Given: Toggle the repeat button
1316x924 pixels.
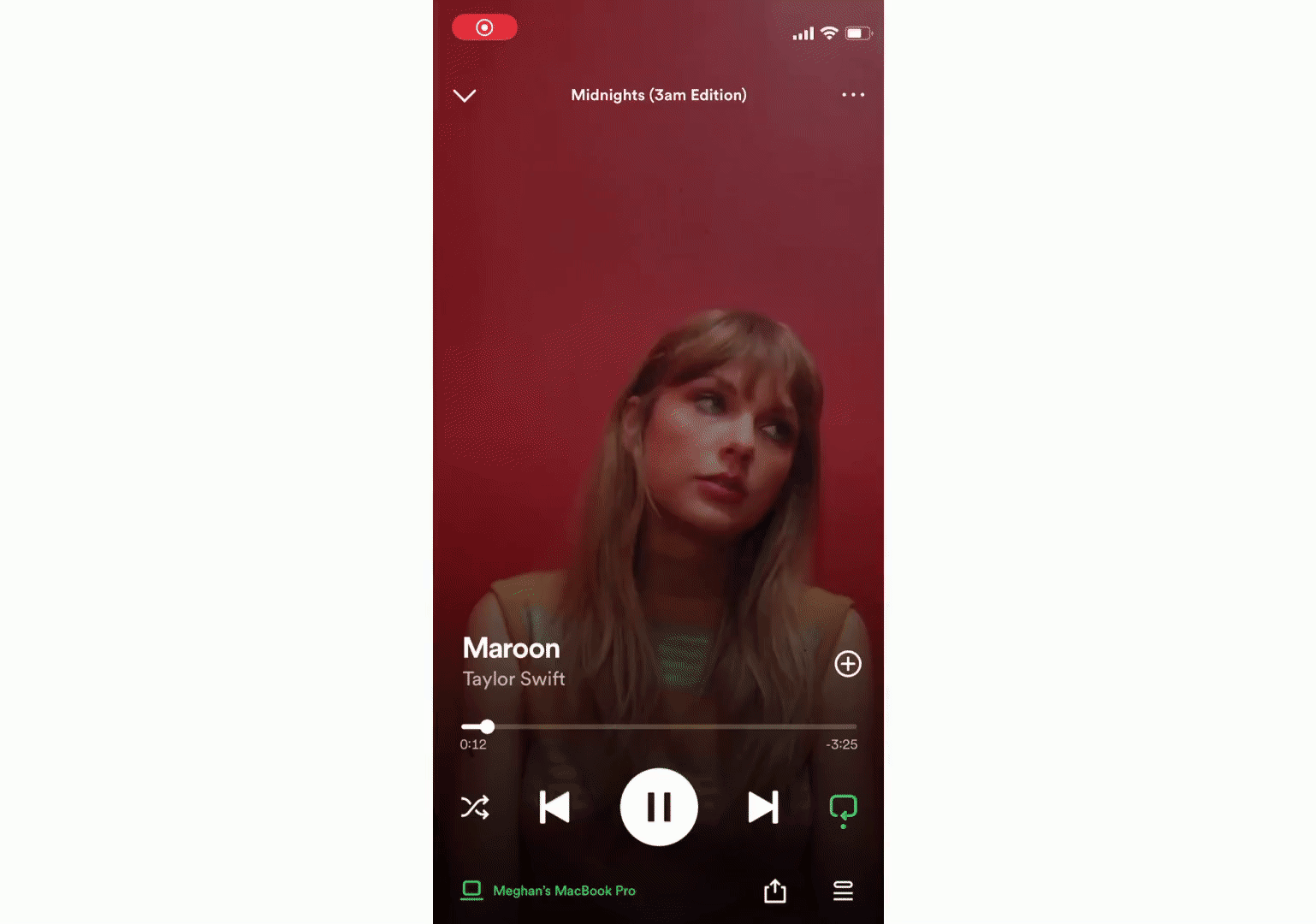Looking at the screenshot, I should pos(843,808).
